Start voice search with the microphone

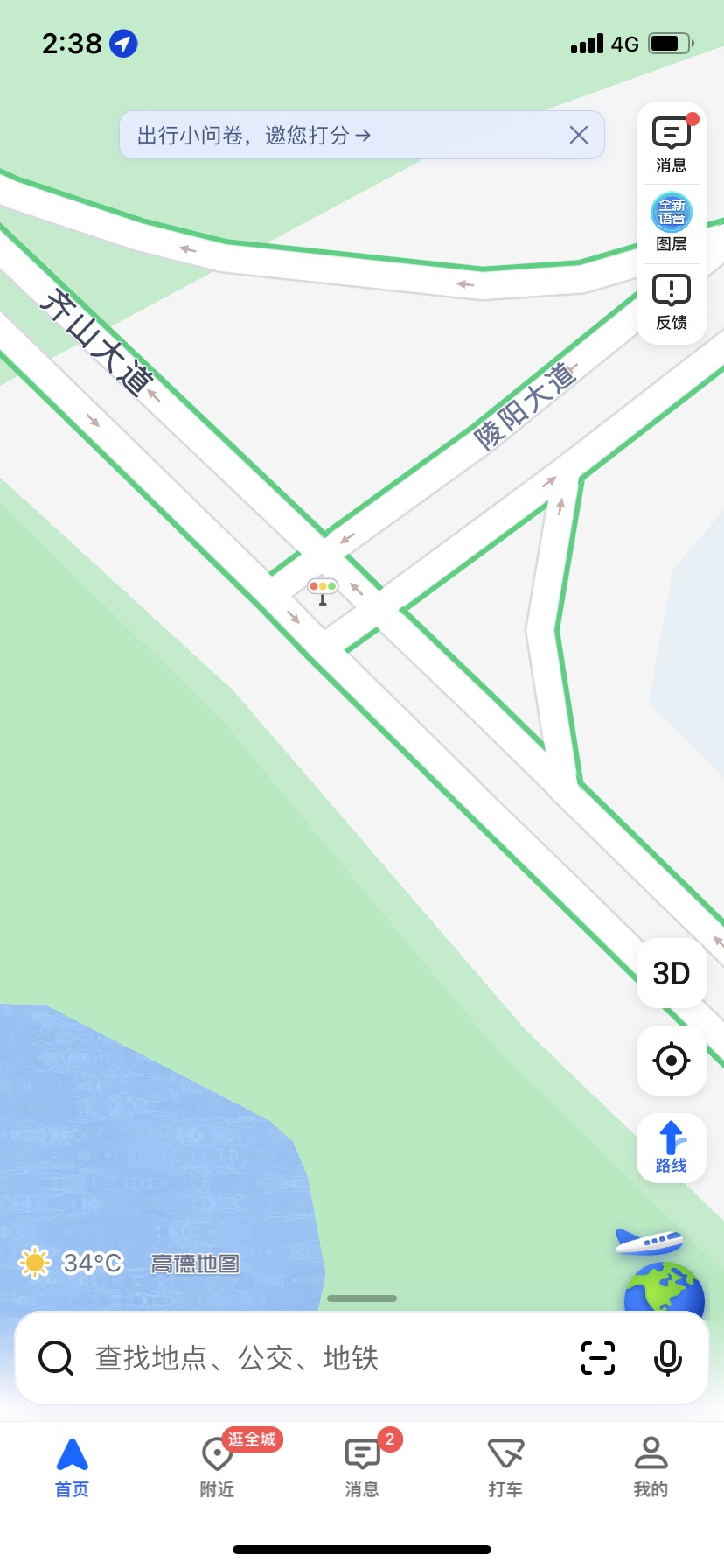[x=667, y=1358]
